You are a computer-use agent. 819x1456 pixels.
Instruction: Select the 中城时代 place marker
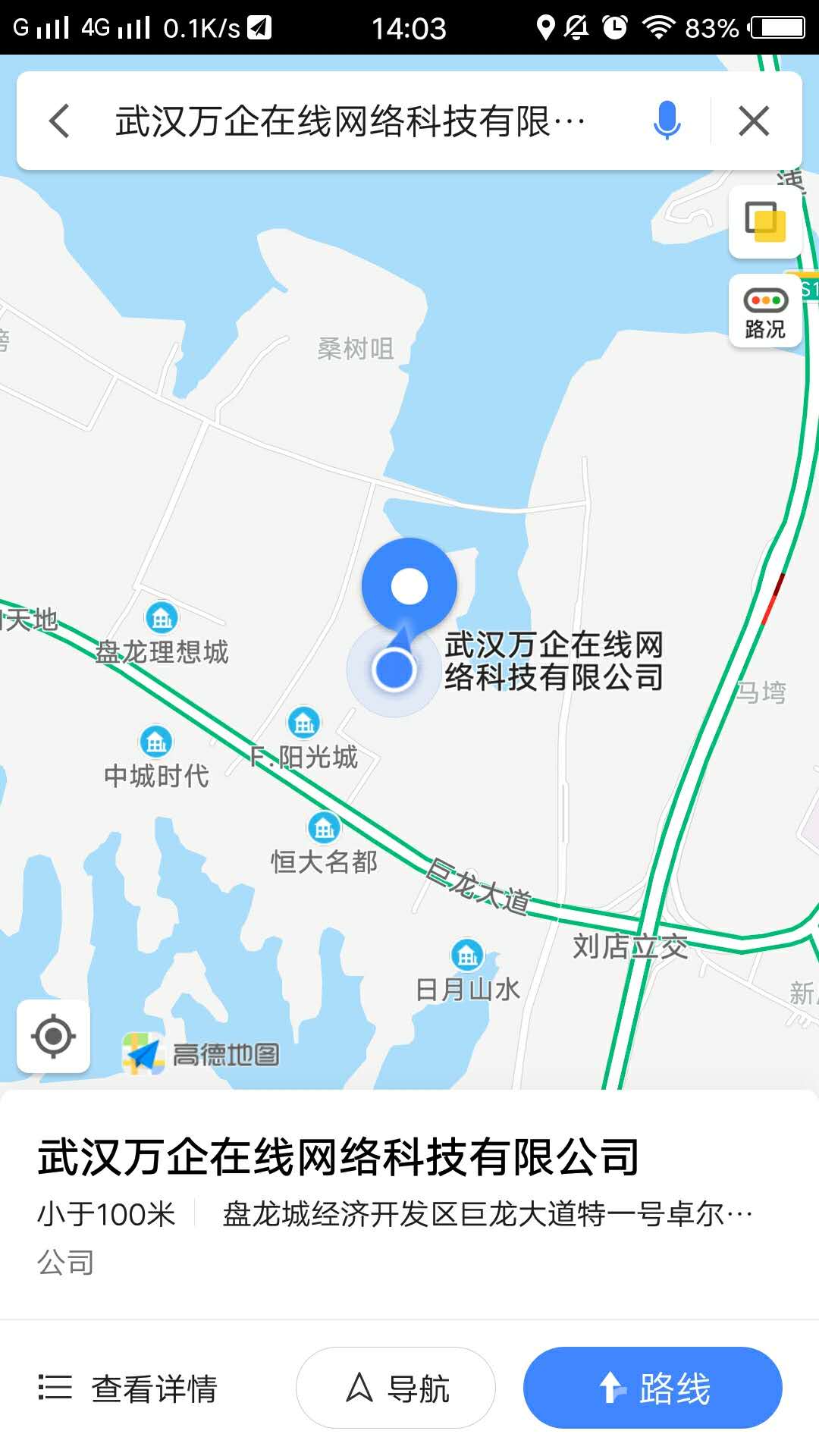[x=156, y=742]
